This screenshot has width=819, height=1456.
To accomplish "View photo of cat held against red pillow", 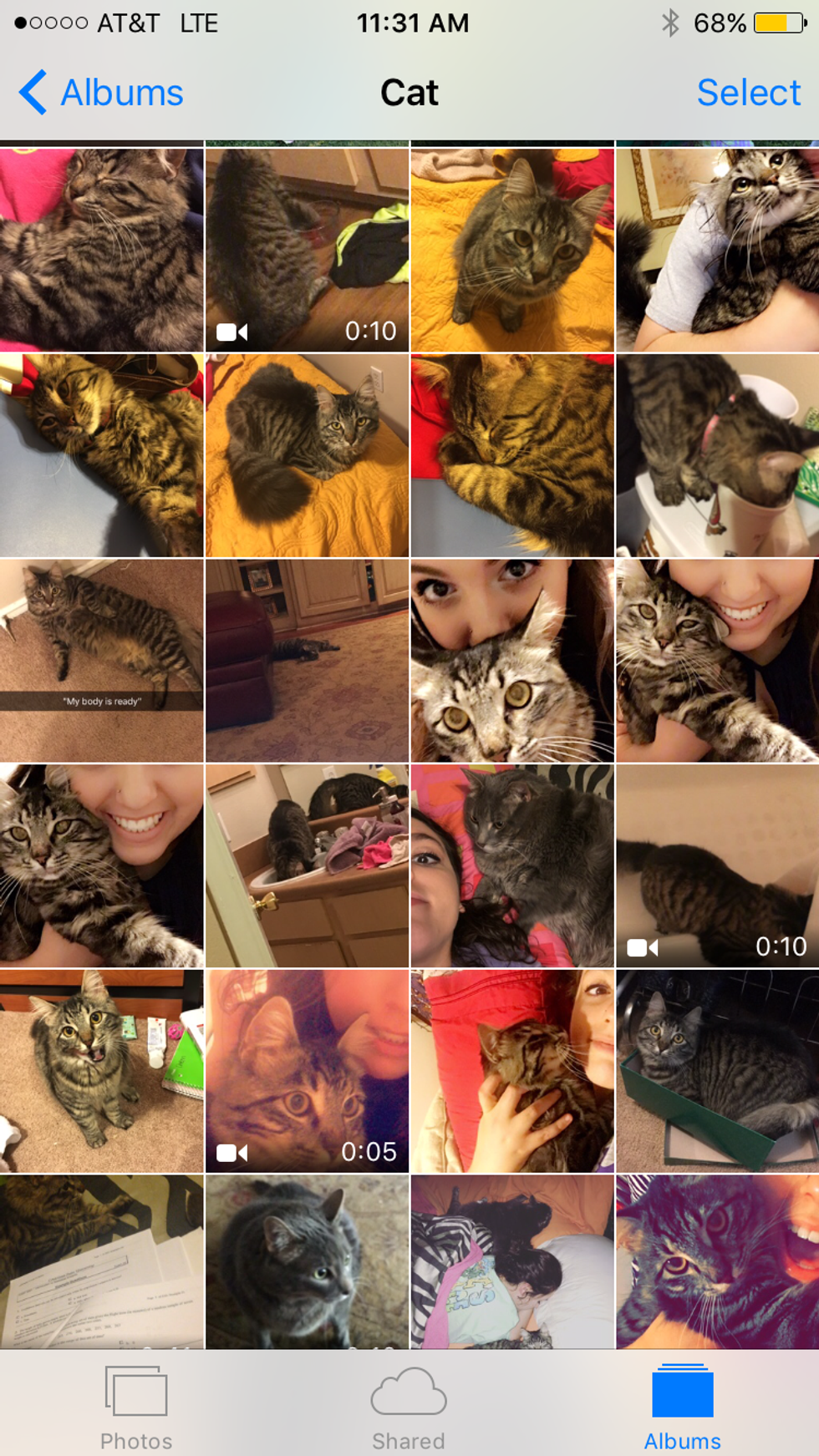I will tap(512, 1071).
